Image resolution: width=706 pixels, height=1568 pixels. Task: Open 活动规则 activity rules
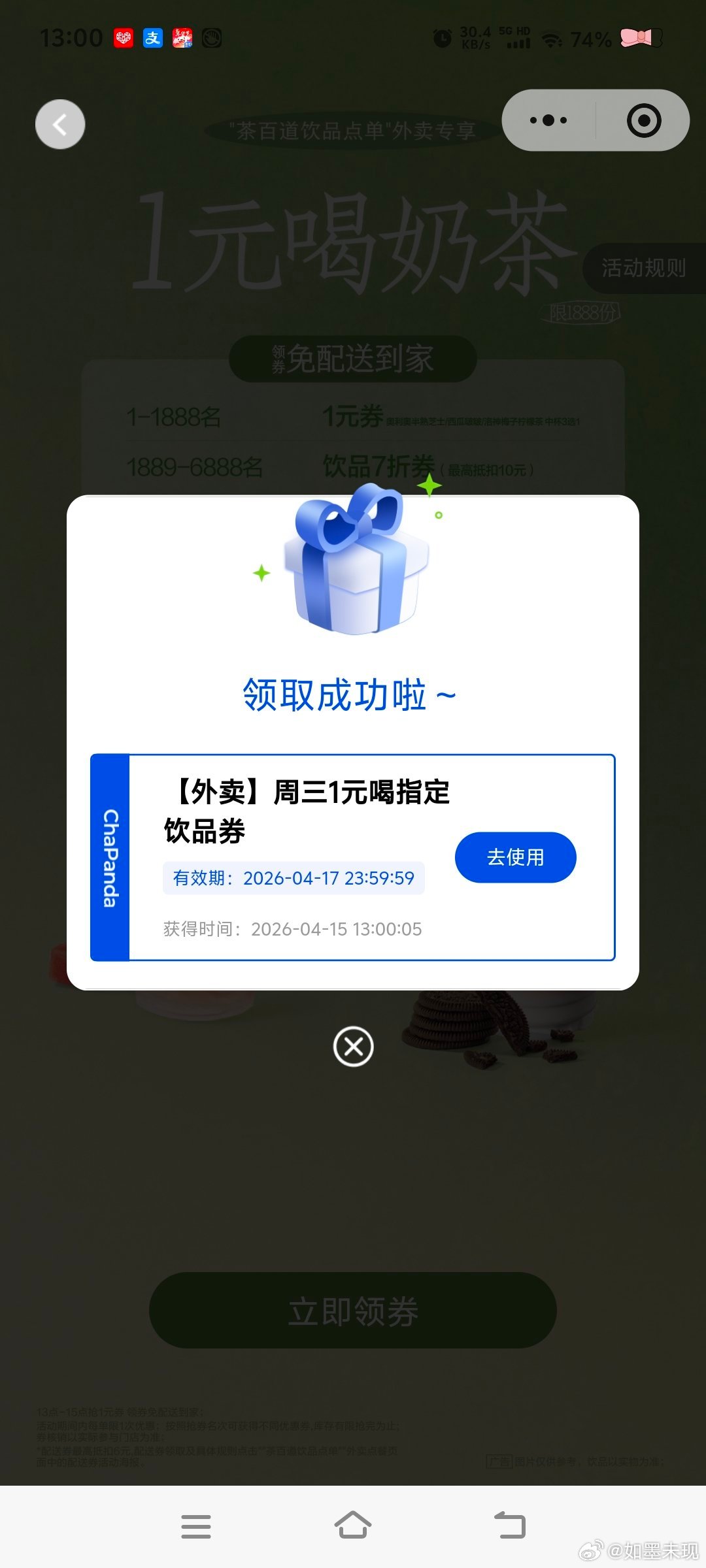(x=643, y=268)
